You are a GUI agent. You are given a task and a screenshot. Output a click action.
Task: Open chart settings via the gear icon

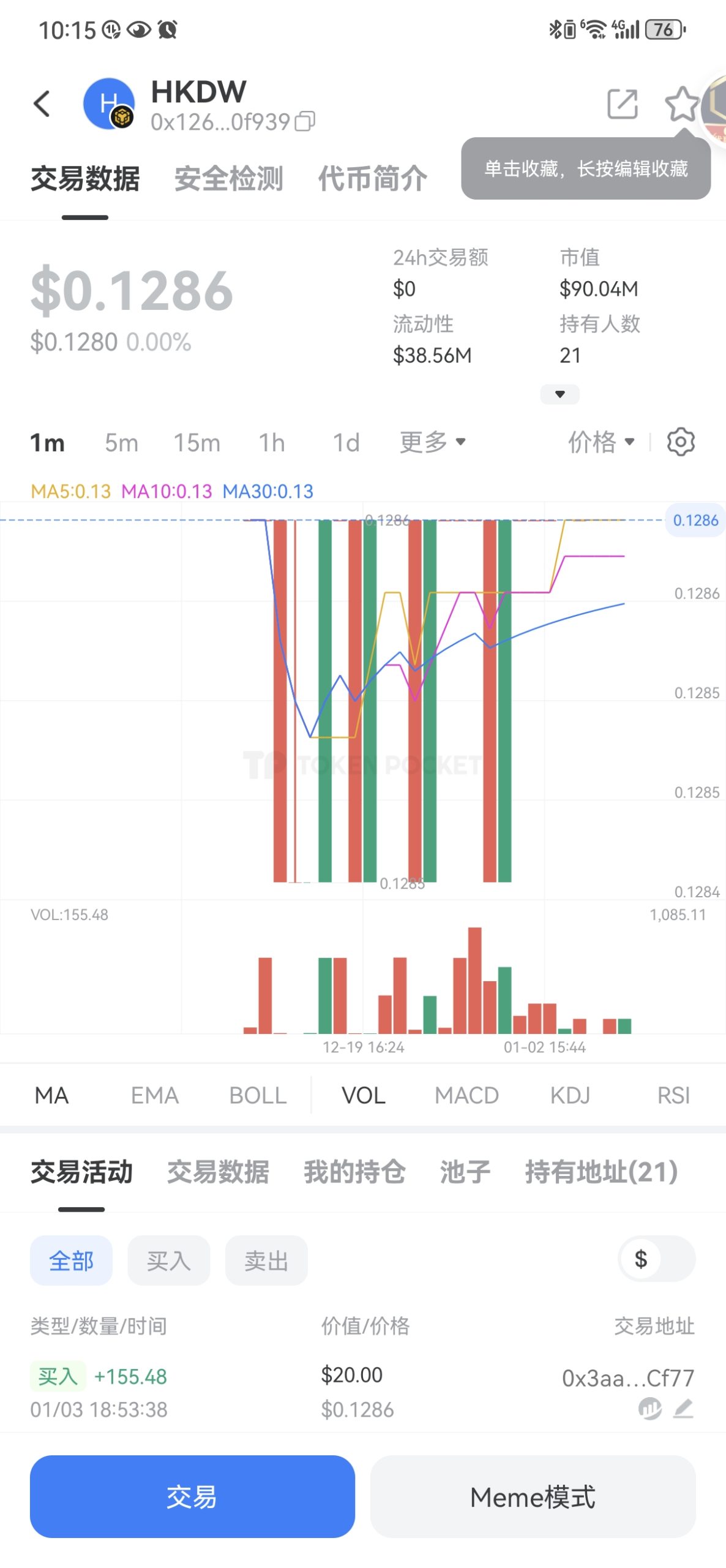[x=679, y=442]
